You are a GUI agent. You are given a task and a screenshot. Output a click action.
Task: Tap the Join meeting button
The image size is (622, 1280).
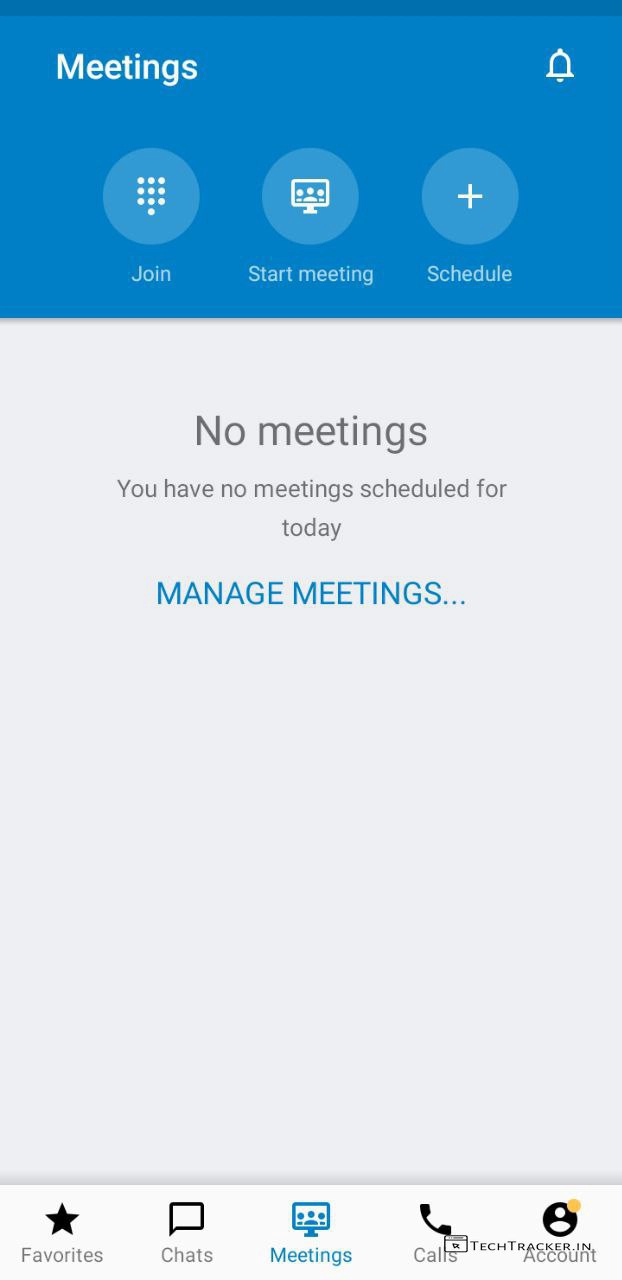(151, 196)
